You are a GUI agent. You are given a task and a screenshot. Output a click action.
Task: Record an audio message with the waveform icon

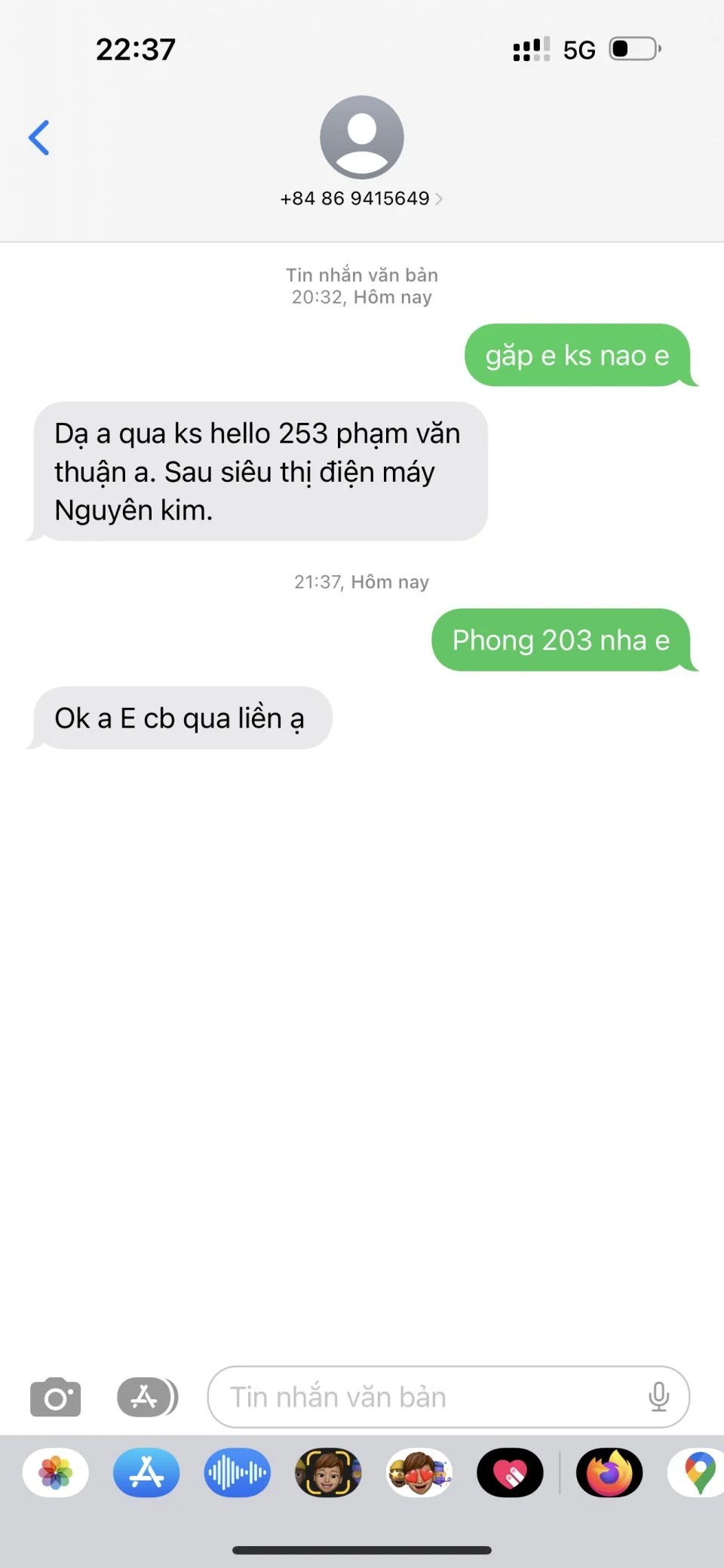point(237,1472)
